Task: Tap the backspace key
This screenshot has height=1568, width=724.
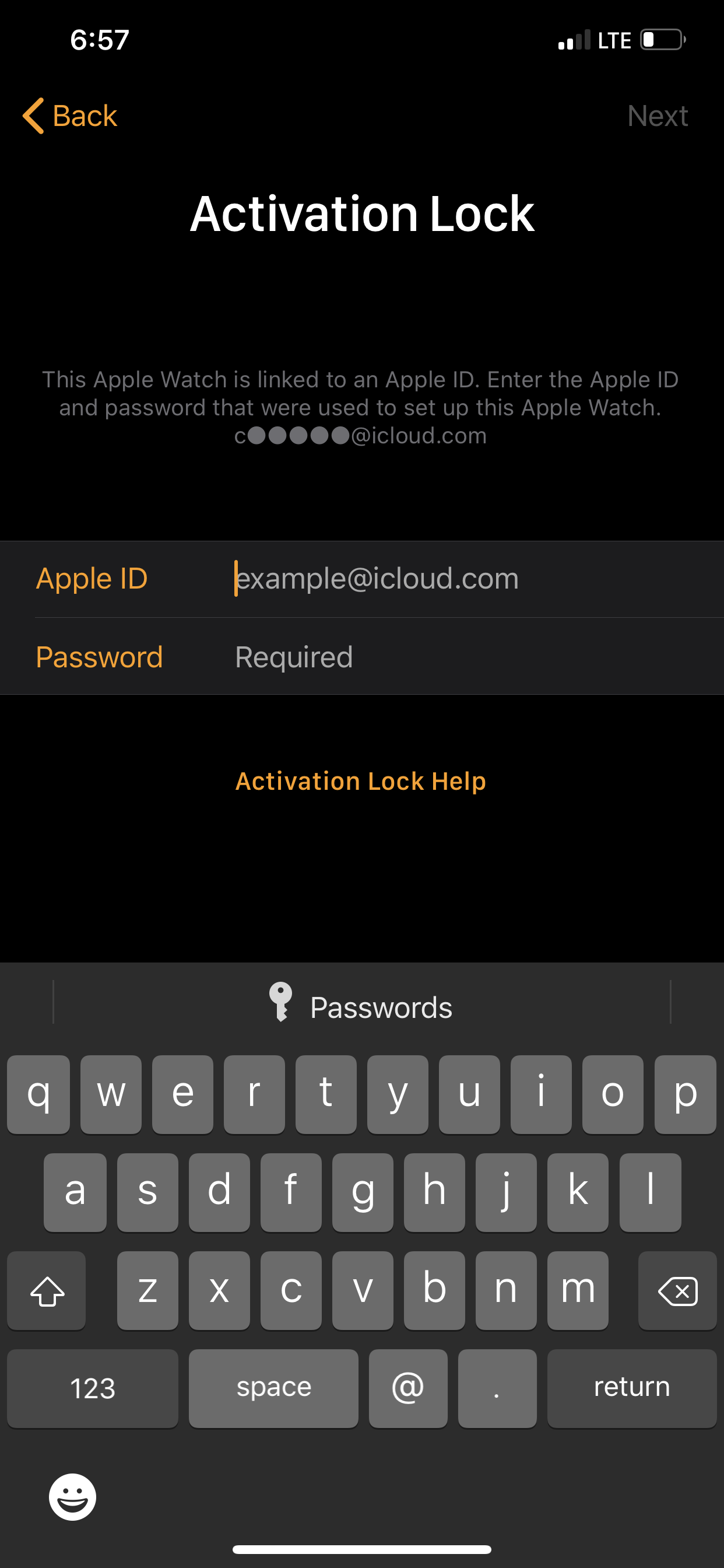Action: 677,1290
